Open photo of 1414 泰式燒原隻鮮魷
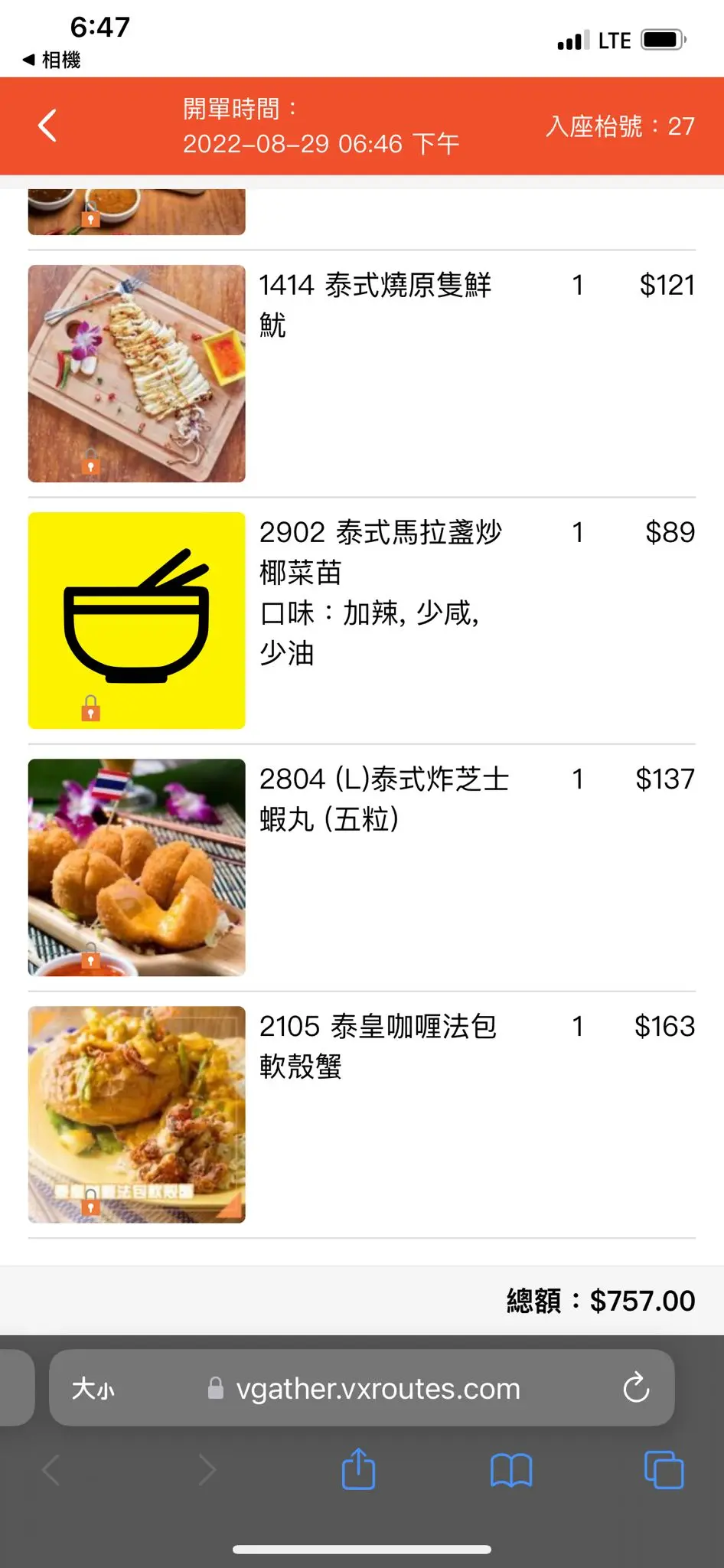 point(137,374)
